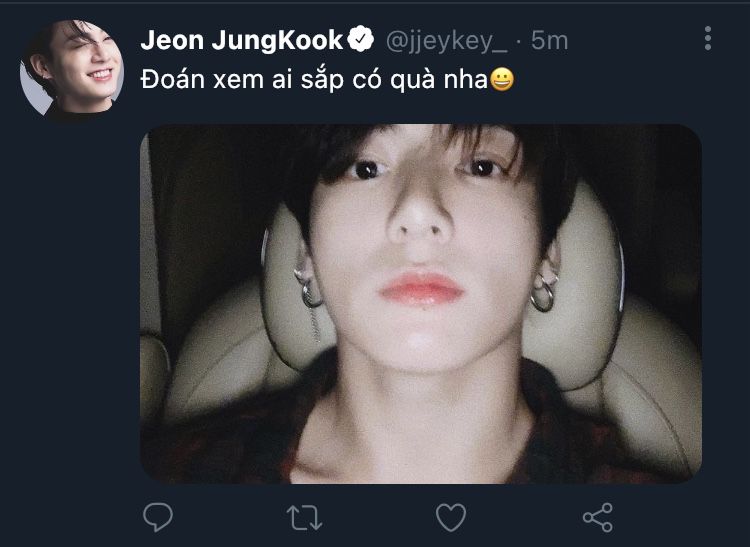Viewport: 750px width, 547px height.
Task: Open the attached selfie photo
Action: (420, 303)
